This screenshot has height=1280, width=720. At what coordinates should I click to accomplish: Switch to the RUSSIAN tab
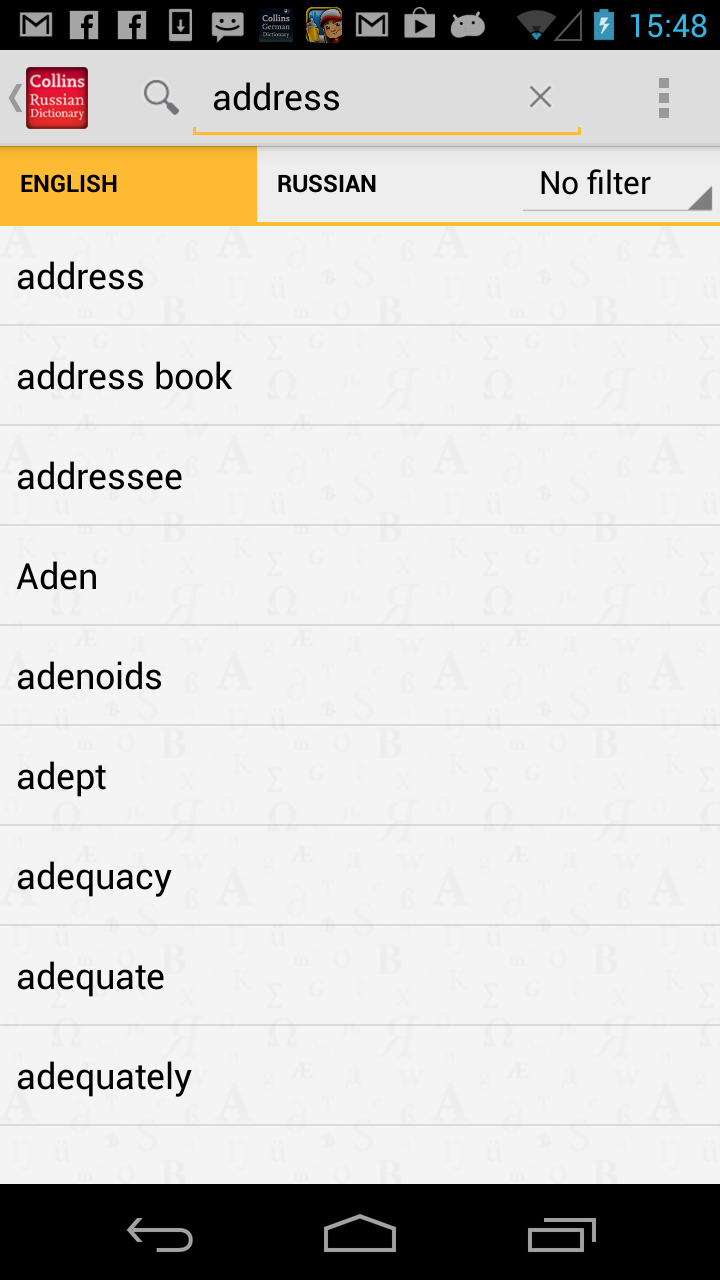click(x=326, y=183)
